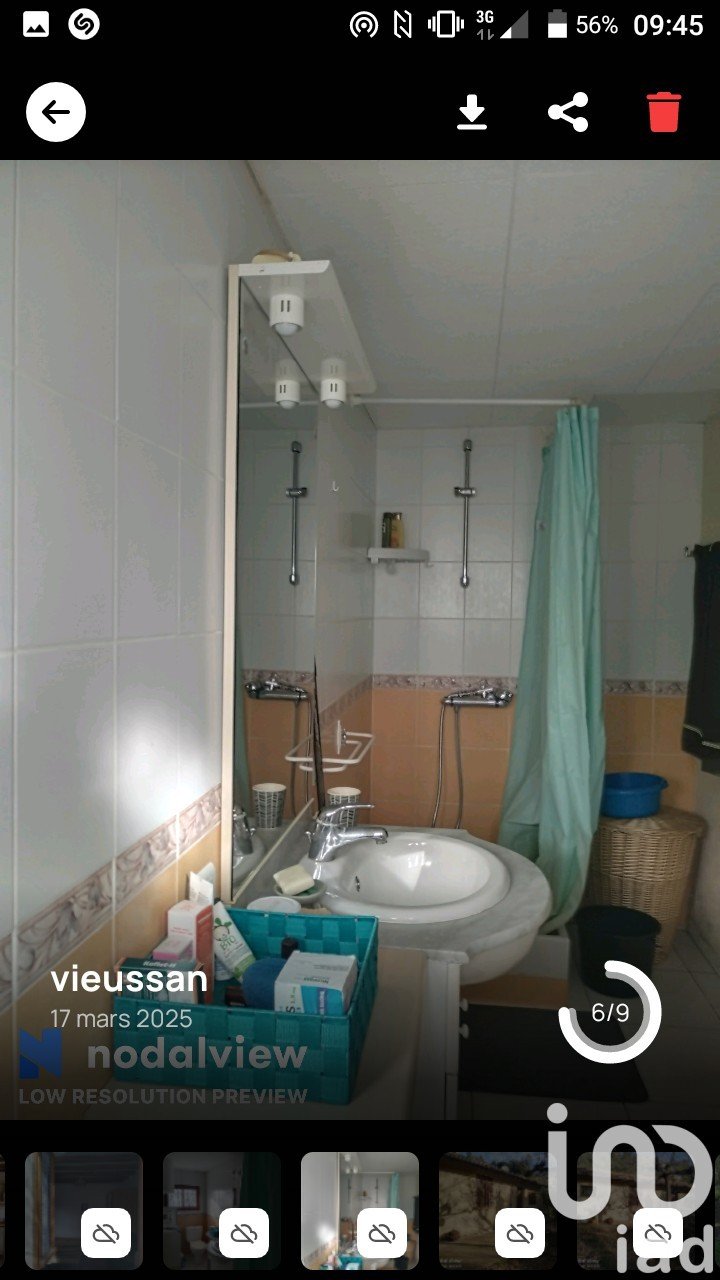Delete this photo with the red trash icon
This screenshot has width=720, height=1280.
(x=664, y=112)
